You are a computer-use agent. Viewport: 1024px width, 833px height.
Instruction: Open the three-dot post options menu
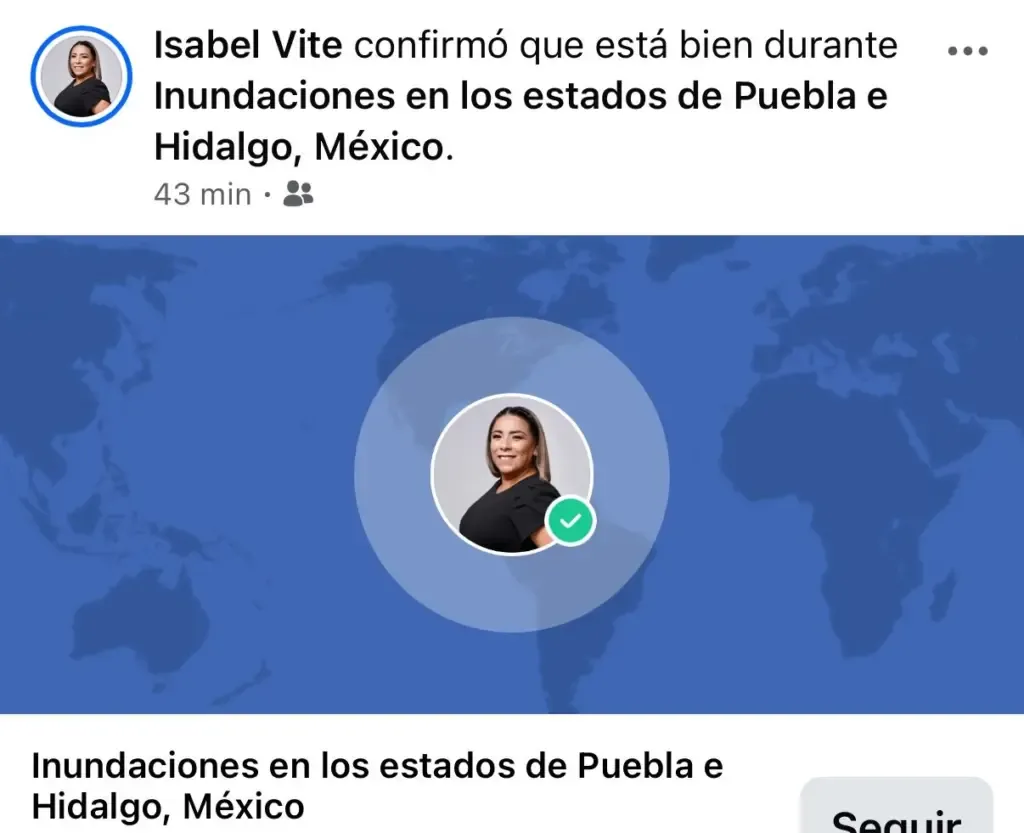coord(967,51)
